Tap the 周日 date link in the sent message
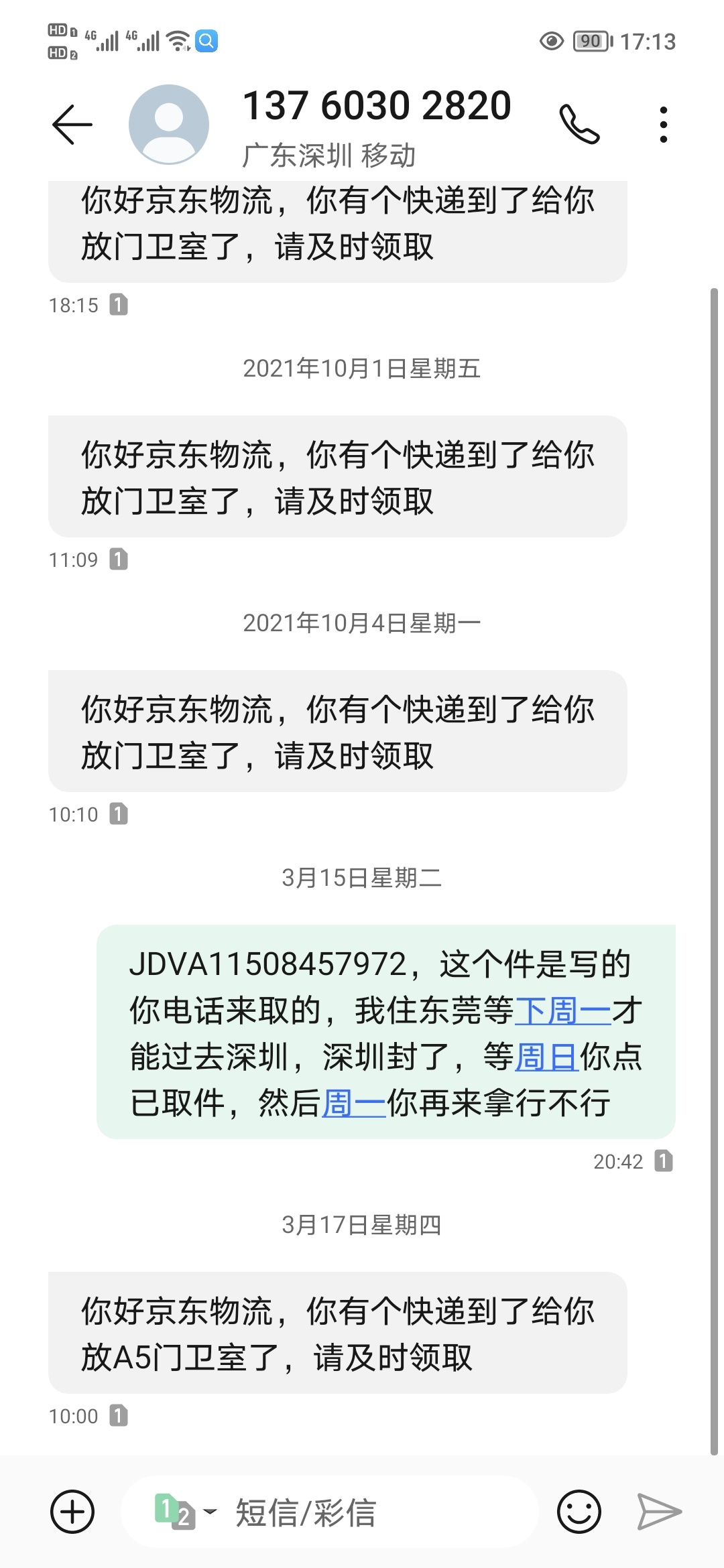Screen dimensions: 724x1568 coord(547,1057)
